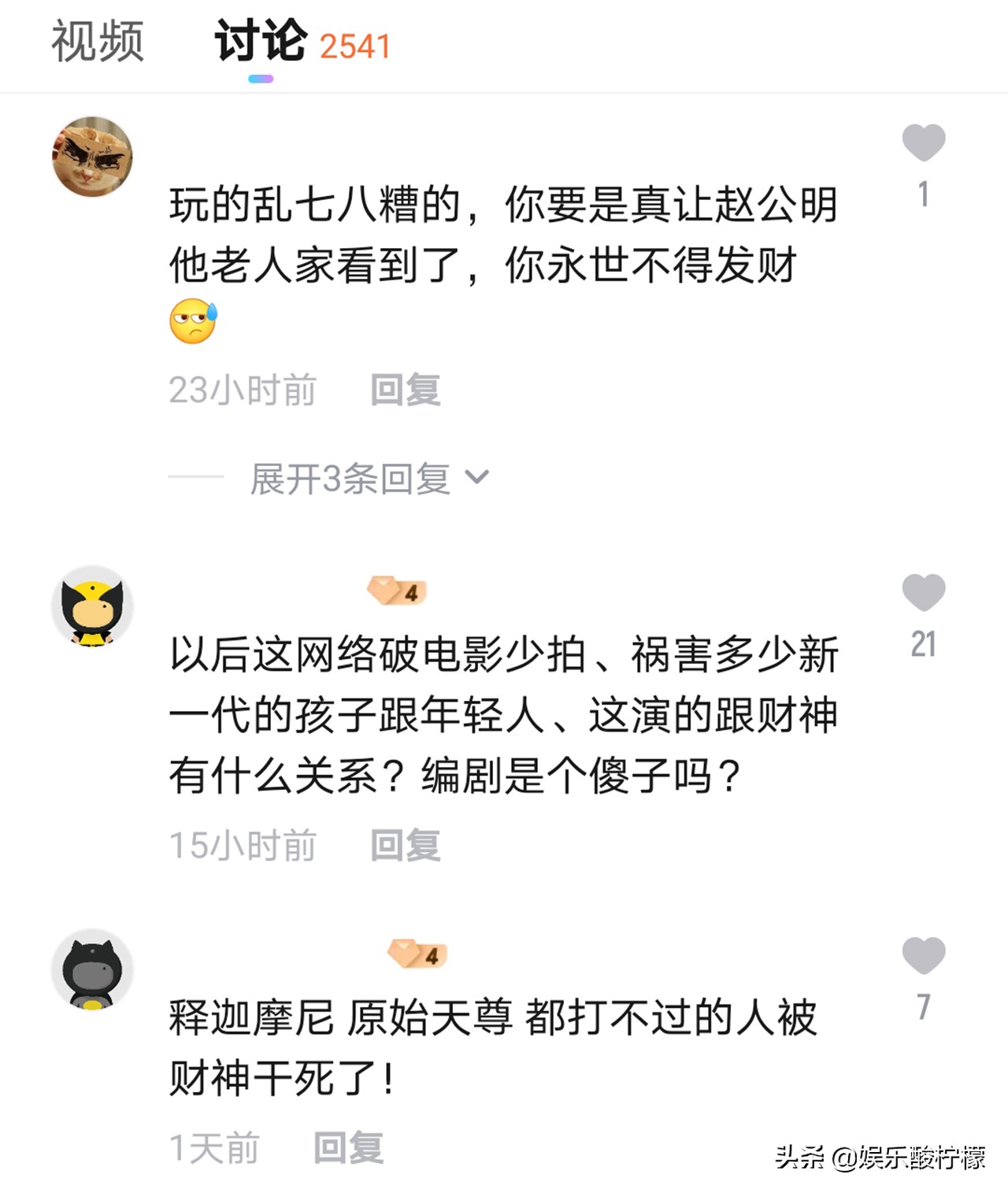This screenshot has height=1193, width=1008.
Task: Switch to the 视频 tab
Action: tap(98, 43)
